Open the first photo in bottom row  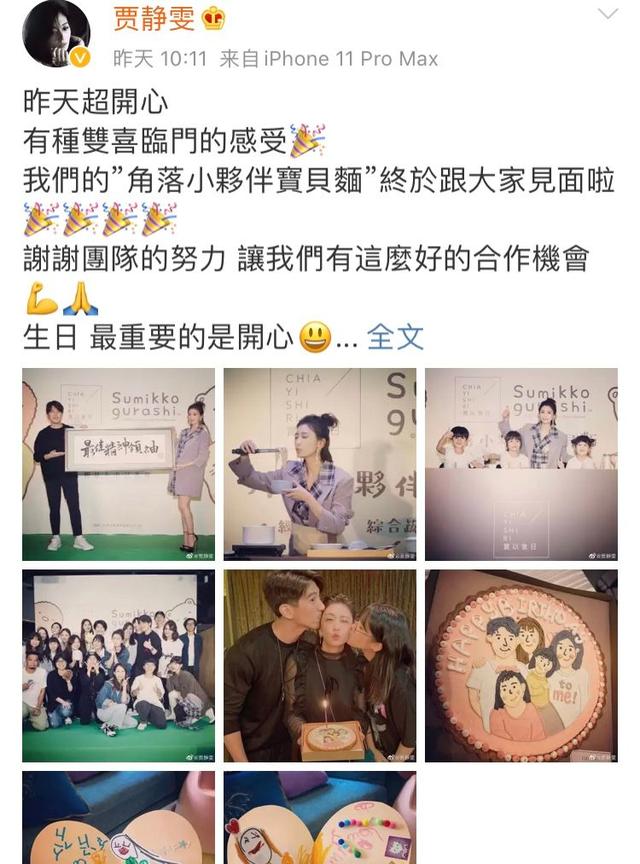pyautogui.click(x=119, y=817)
